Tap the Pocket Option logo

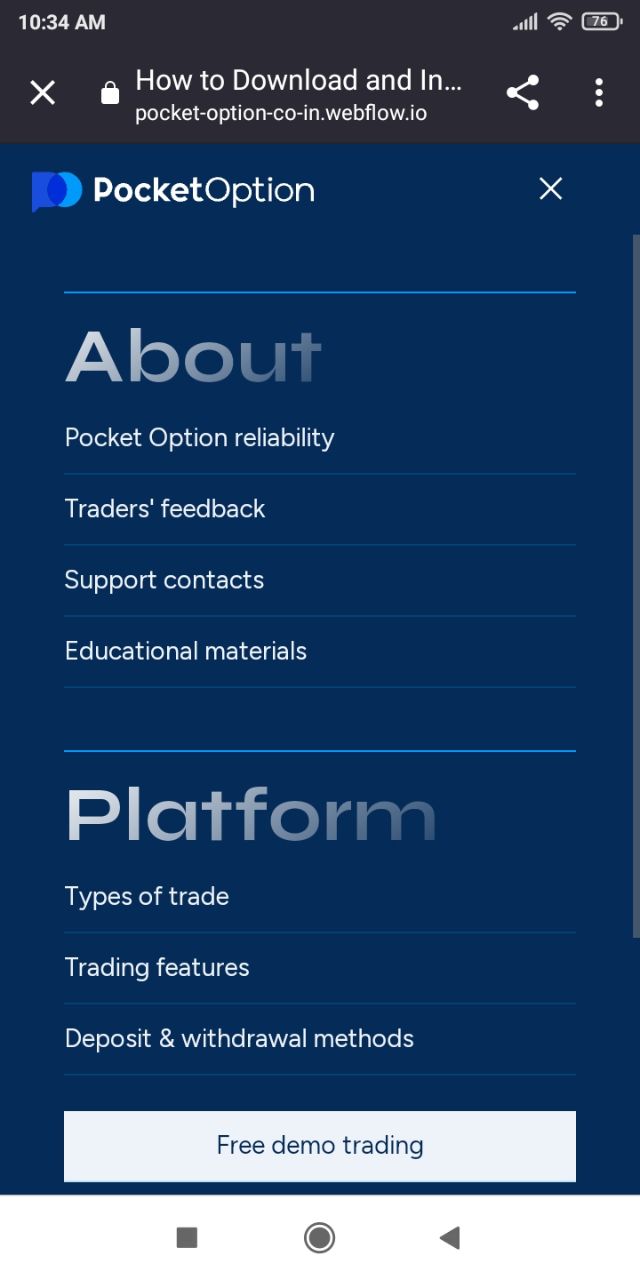tap(173, 190)
